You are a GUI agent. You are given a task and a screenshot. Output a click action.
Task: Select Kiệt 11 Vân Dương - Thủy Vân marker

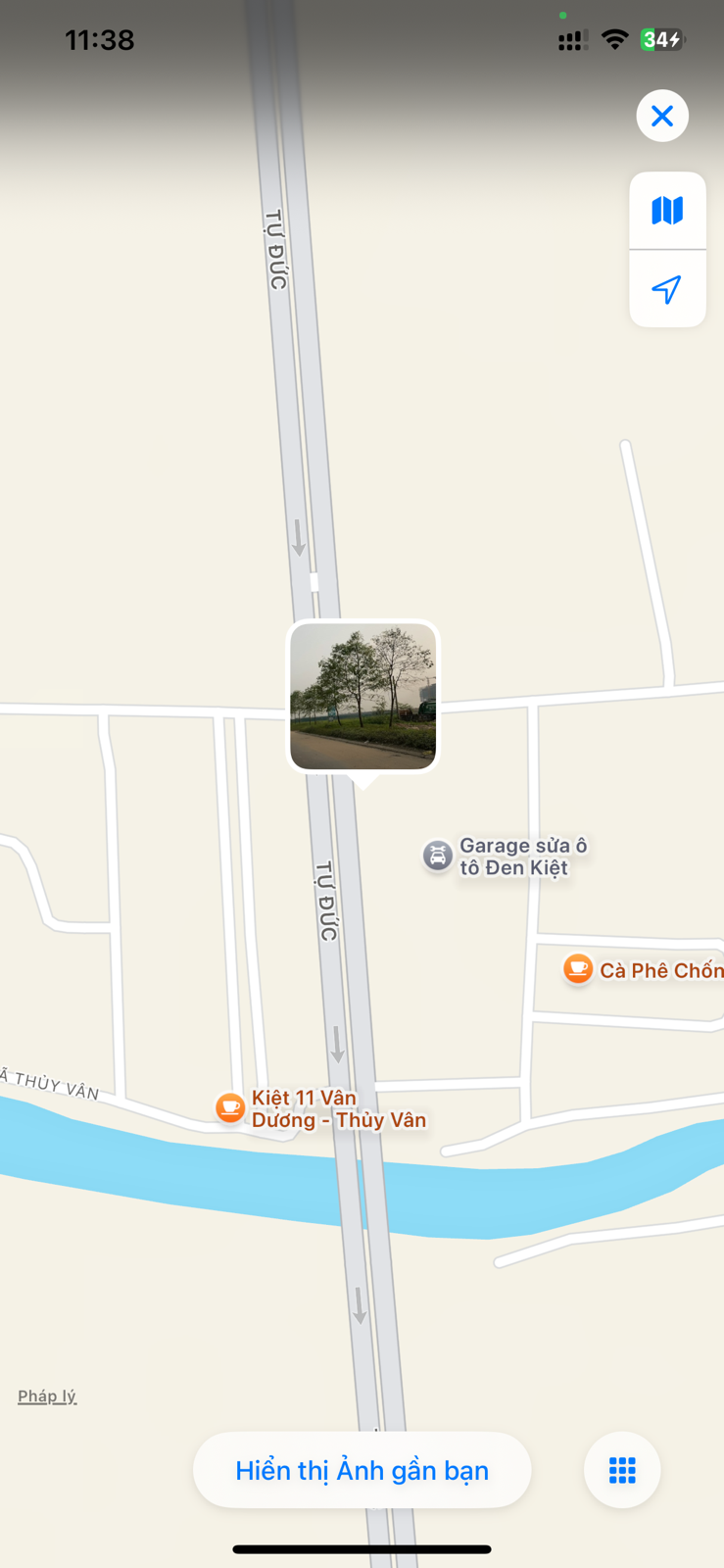(230, 1107)
